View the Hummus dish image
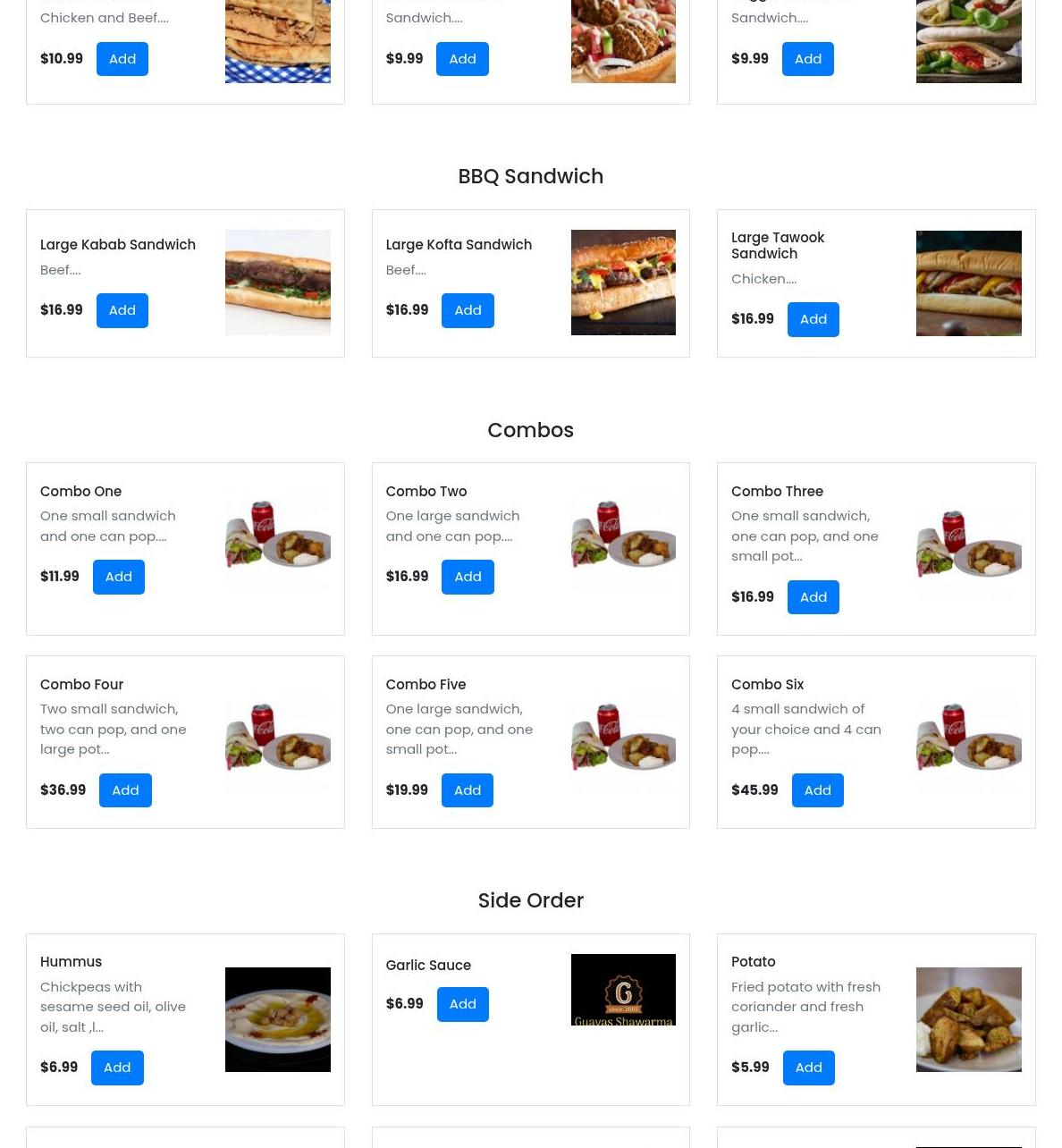Image resolution: width=1062 pixels, height=1148 pixels. tap(277, 1019)
